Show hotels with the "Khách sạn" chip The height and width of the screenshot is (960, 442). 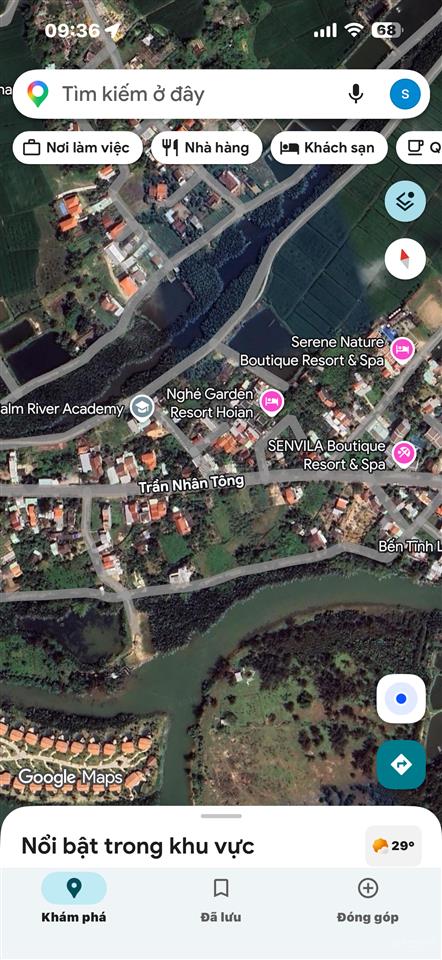(329, 148)
